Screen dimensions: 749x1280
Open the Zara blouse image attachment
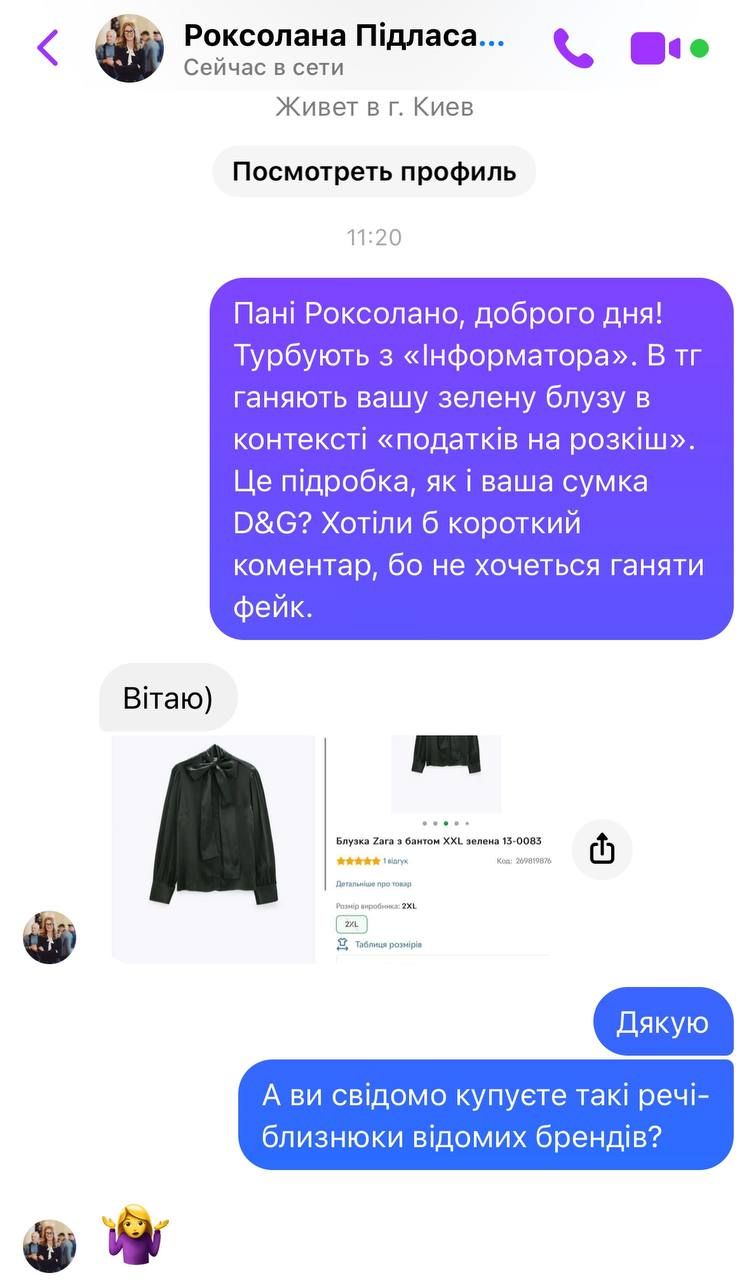[332, 849]
